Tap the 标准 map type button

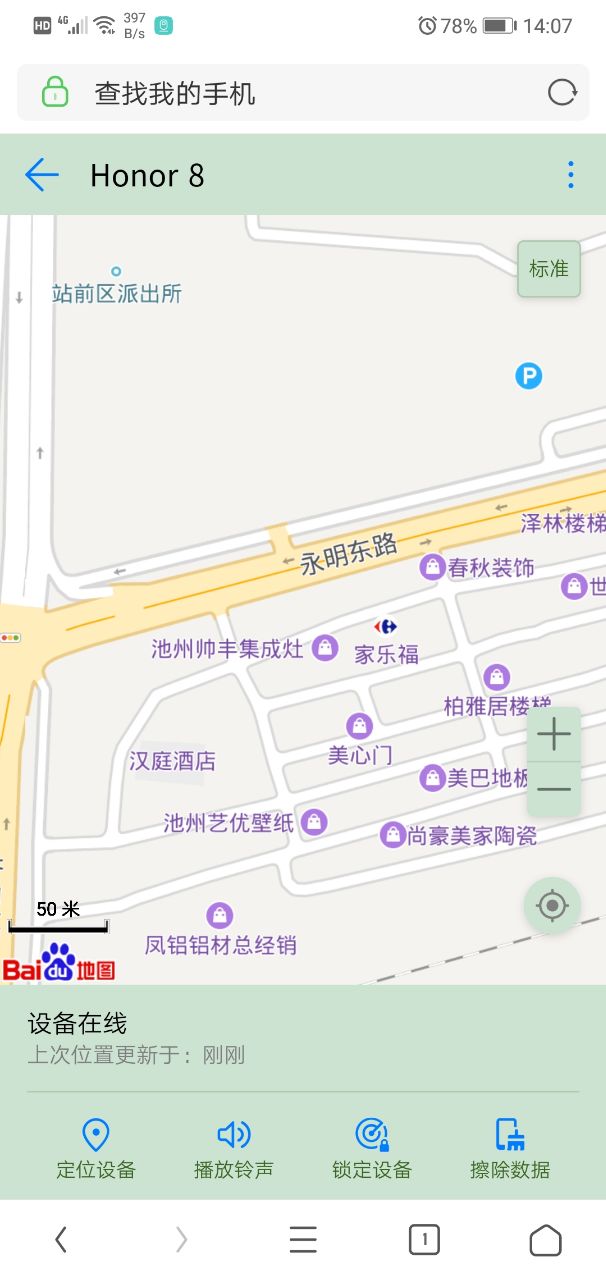(x=549, y=269)
